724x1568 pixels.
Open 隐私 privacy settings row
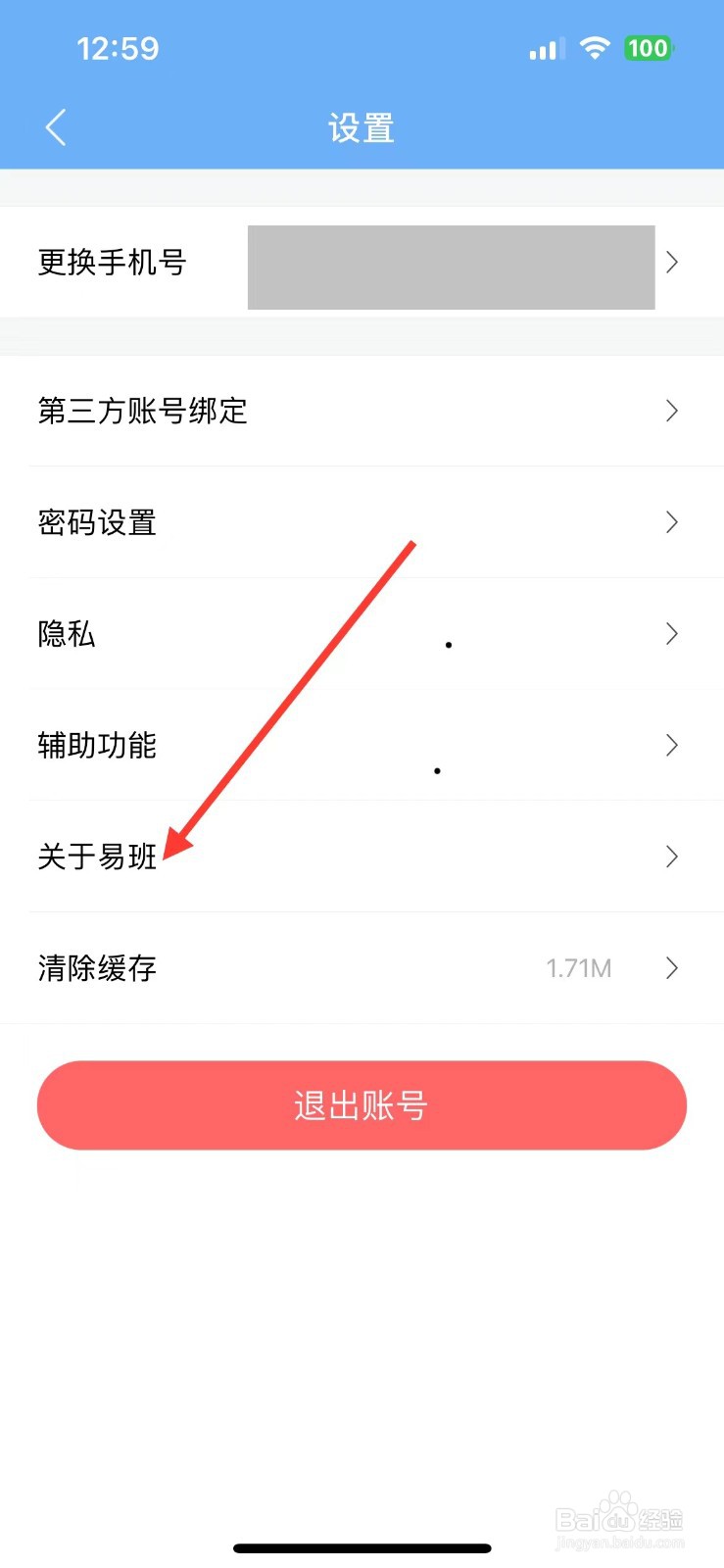(66, 633)
